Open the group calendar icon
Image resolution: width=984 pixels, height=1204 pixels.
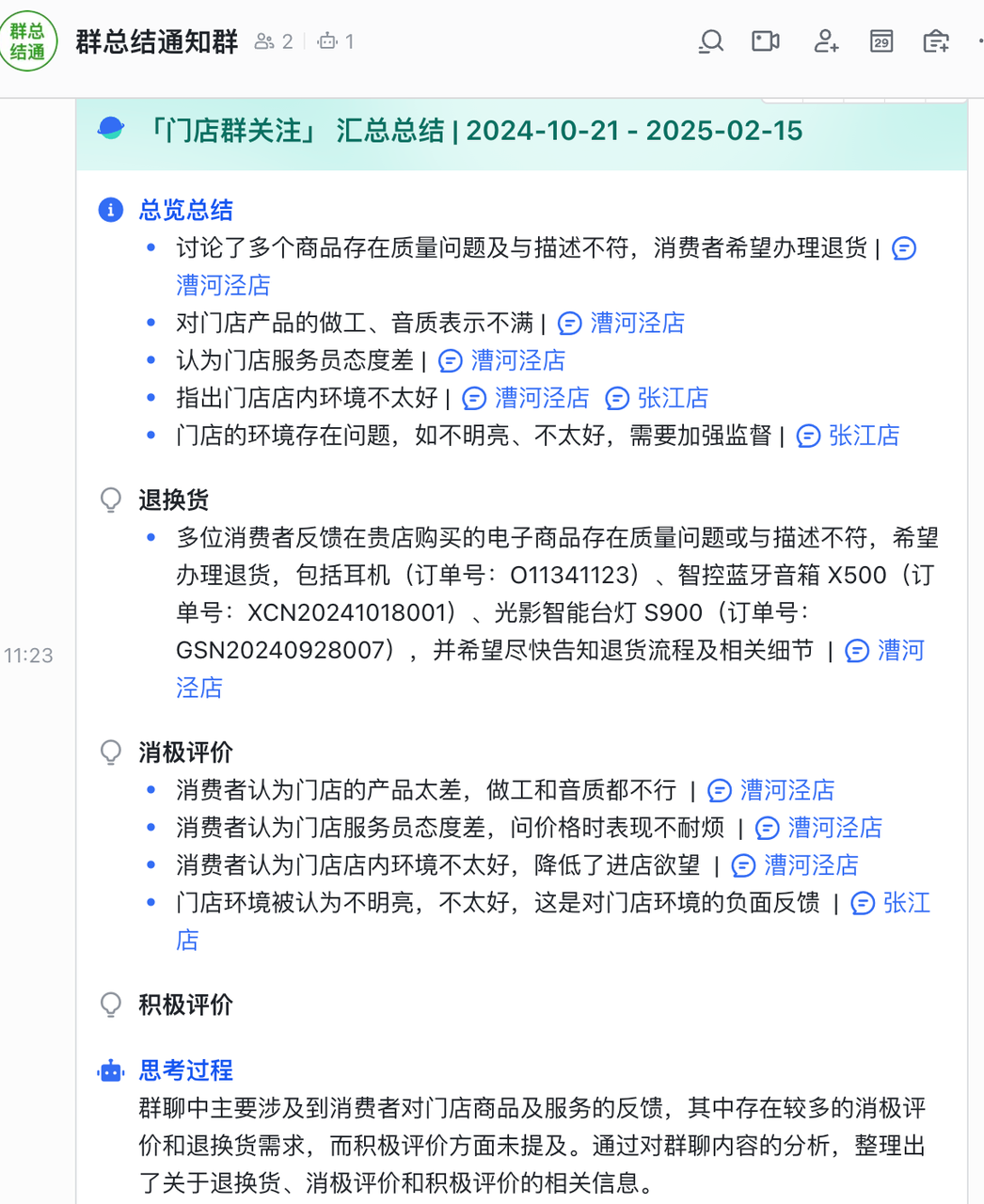point(881,41)
